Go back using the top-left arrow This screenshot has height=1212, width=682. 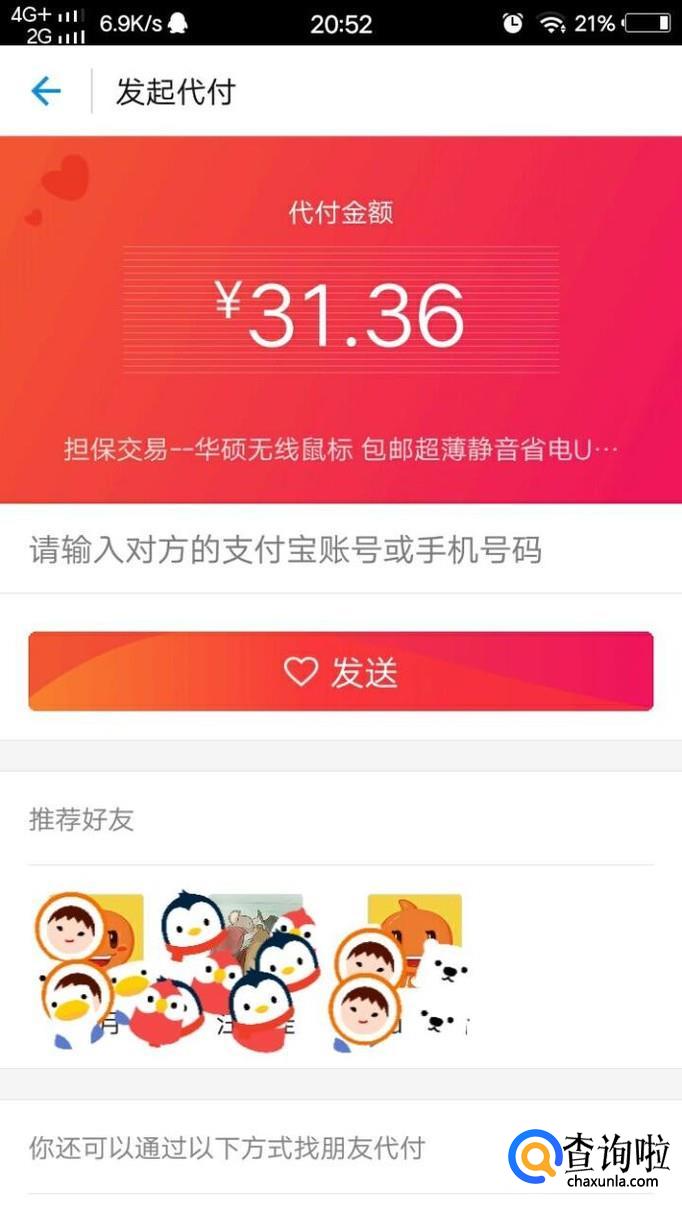tap(46, 92)
